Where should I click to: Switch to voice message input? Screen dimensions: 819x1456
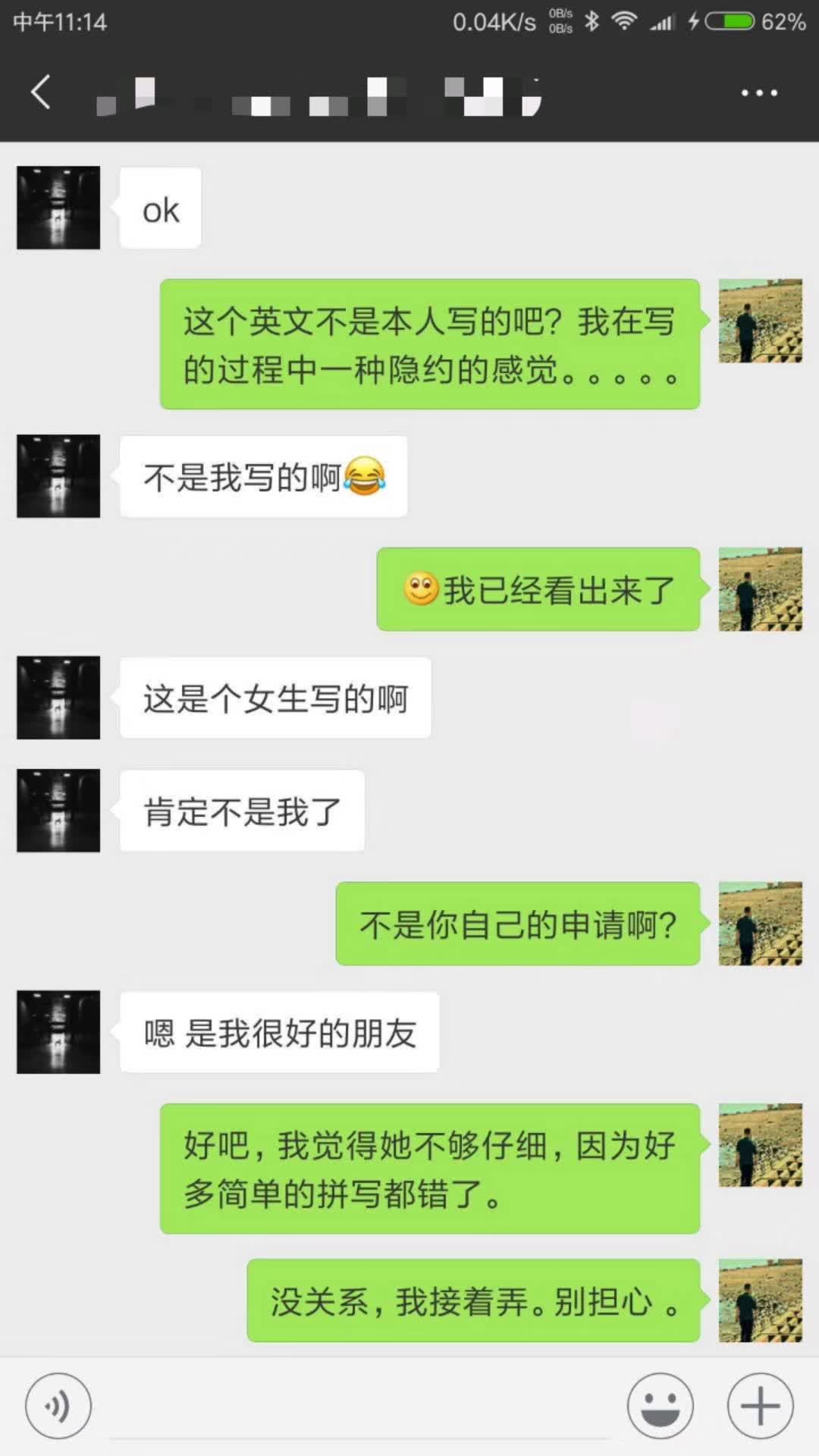[58, 1406]
